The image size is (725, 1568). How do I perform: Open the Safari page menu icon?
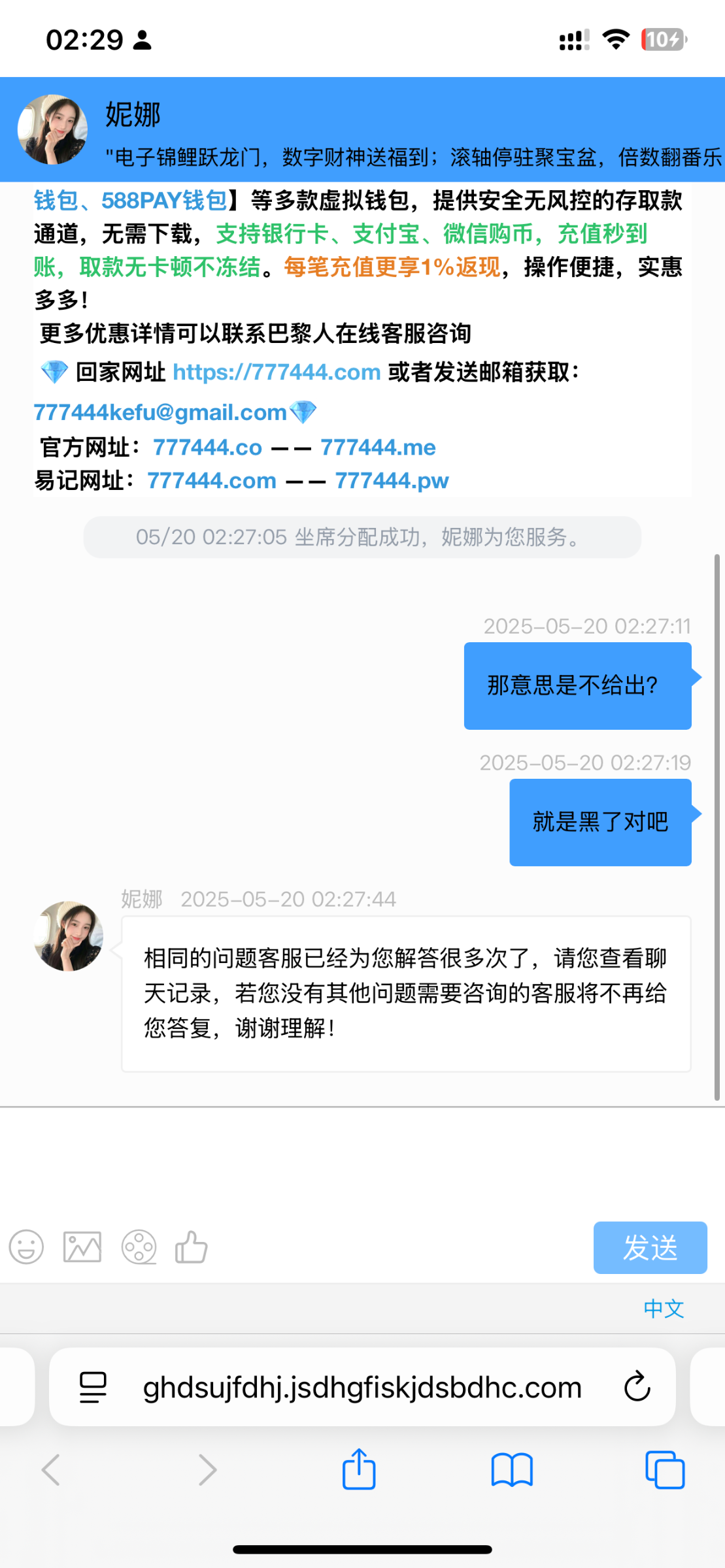[x=93, y=1387]
